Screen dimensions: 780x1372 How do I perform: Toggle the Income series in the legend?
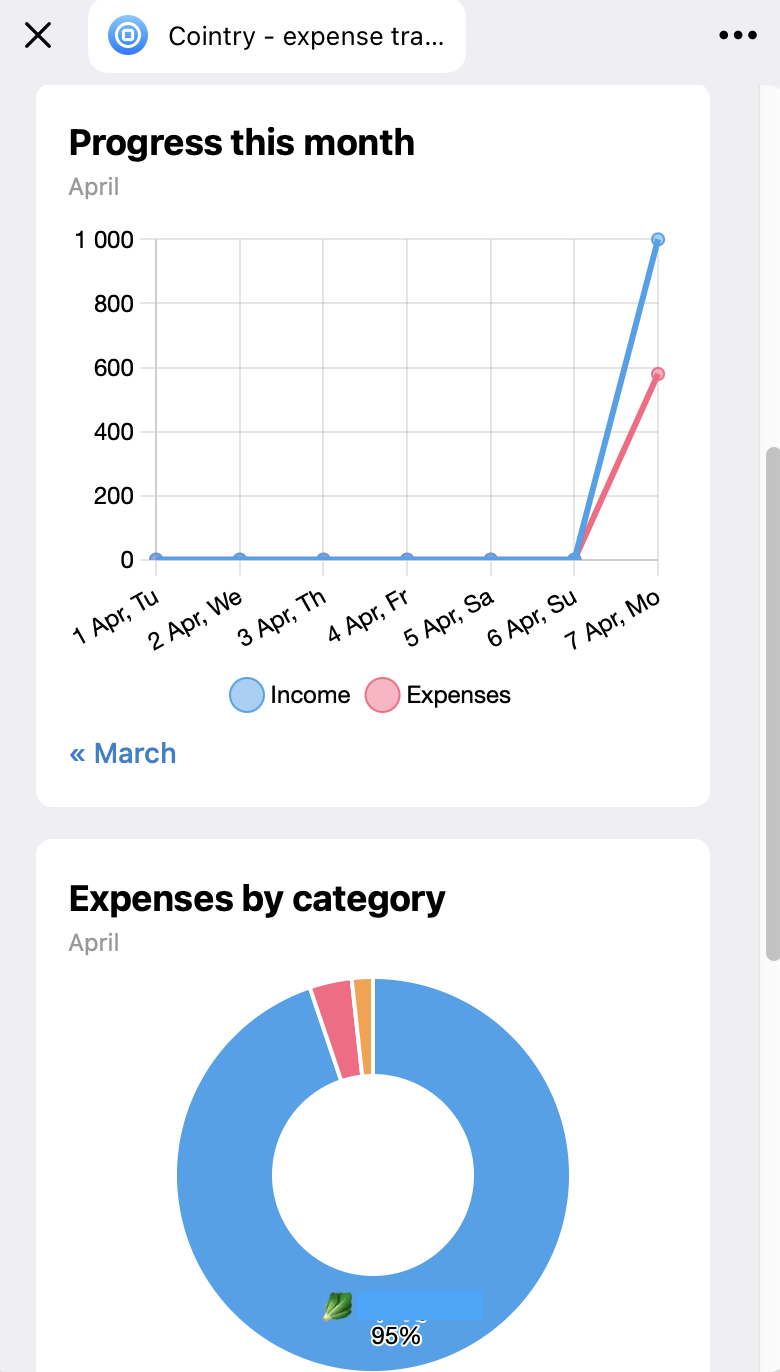coord(290,695)
